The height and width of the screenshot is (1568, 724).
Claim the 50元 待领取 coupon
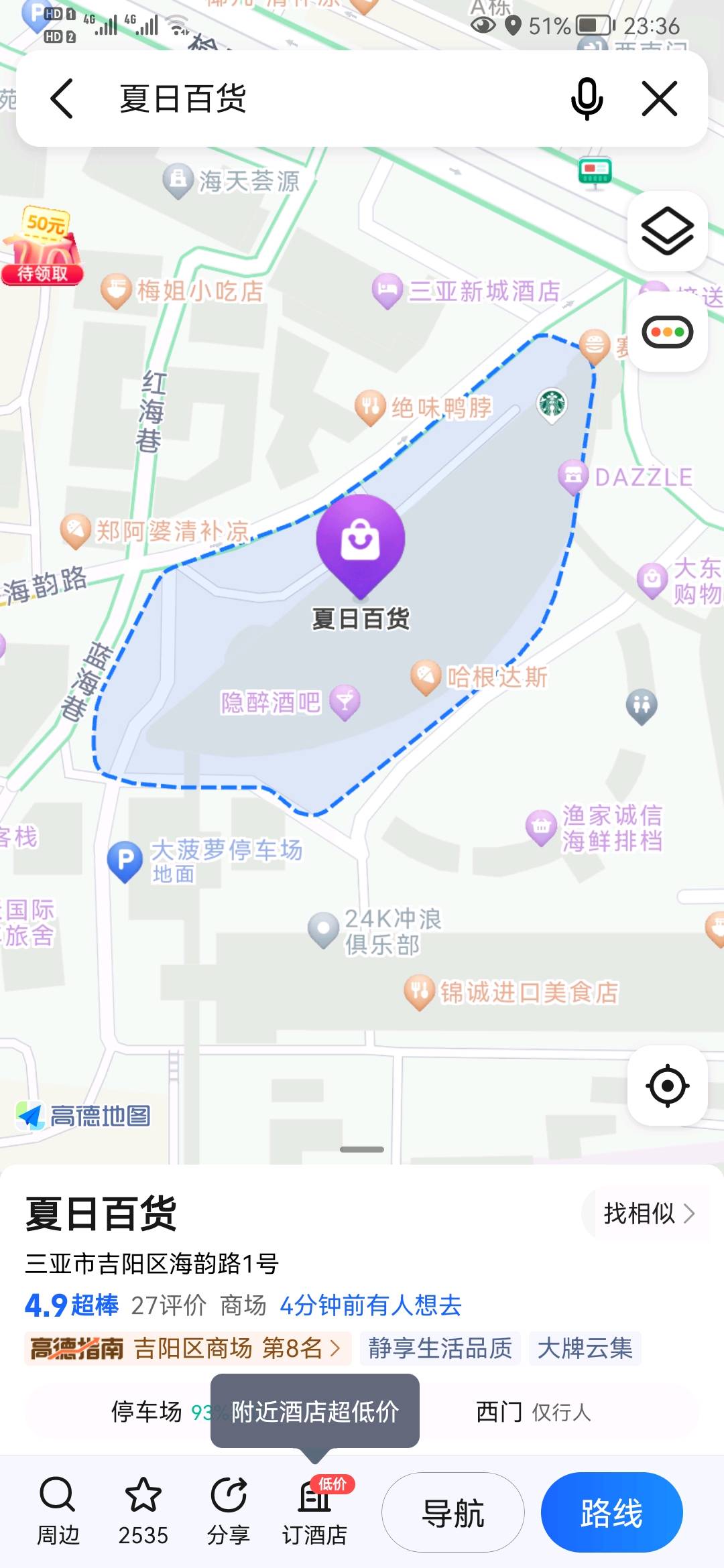tap(42, 248)
